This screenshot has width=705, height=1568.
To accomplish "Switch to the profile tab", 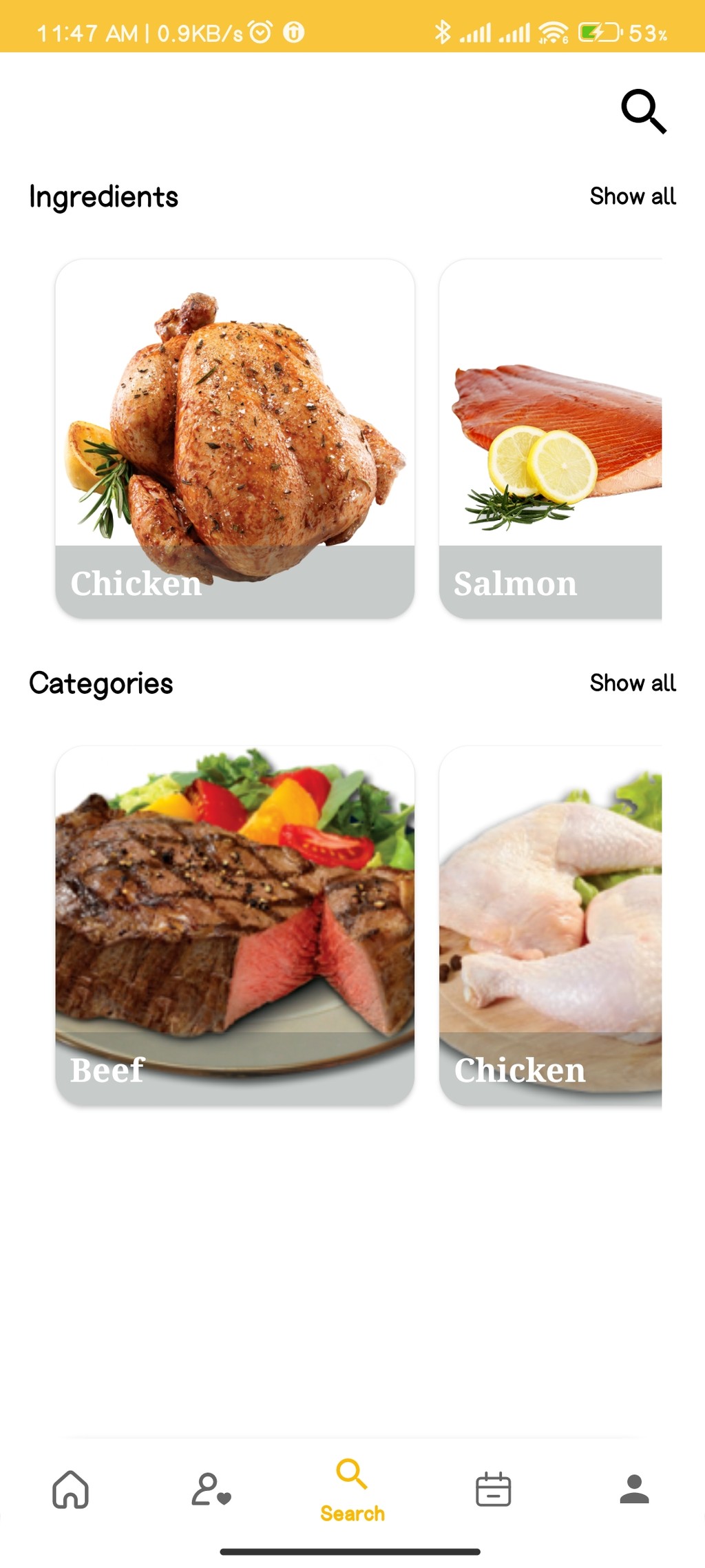I will [x=634, y=1489].
